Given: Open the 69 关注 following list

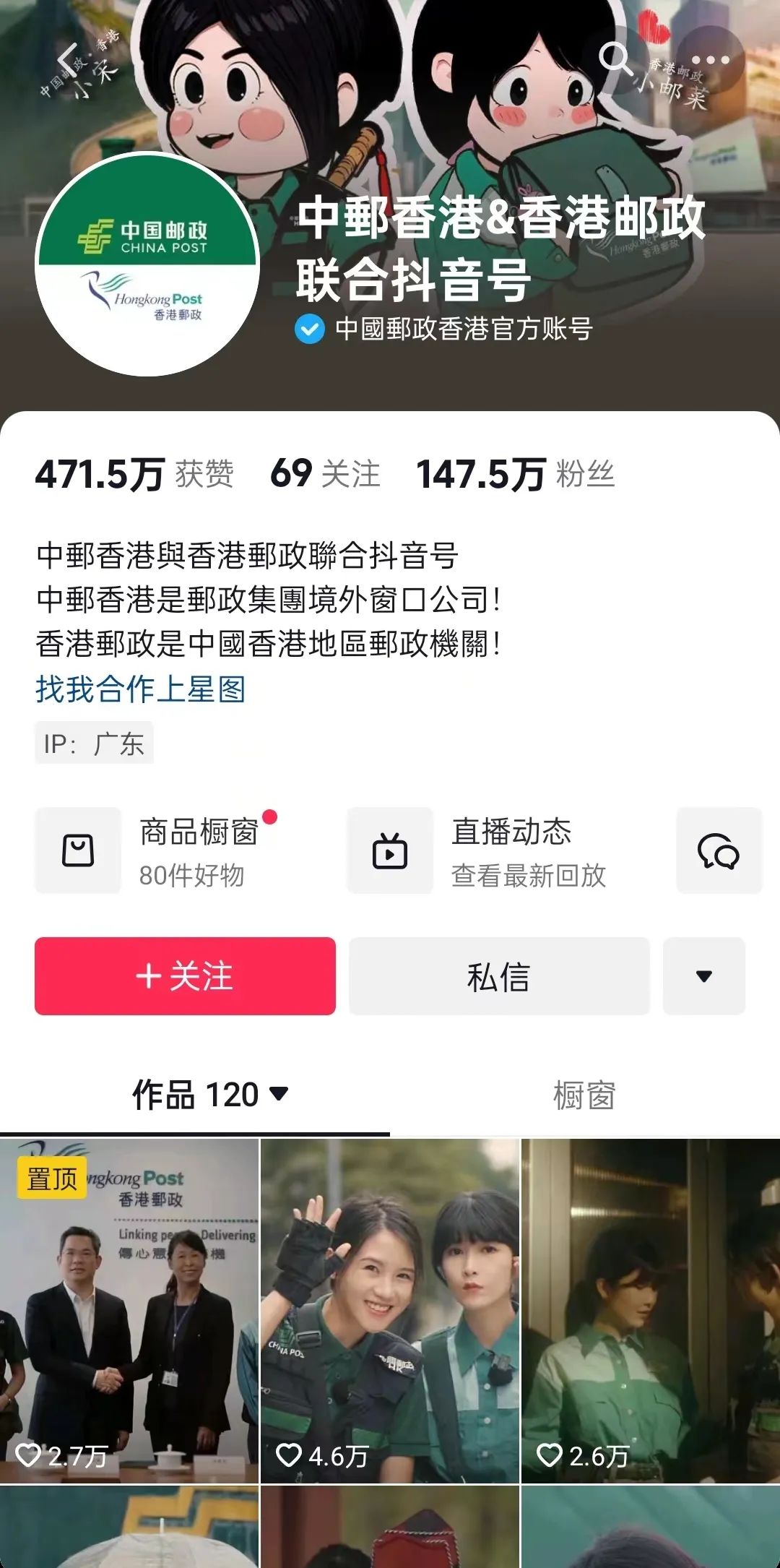Looking at the screenshot, I should [325, 475].
